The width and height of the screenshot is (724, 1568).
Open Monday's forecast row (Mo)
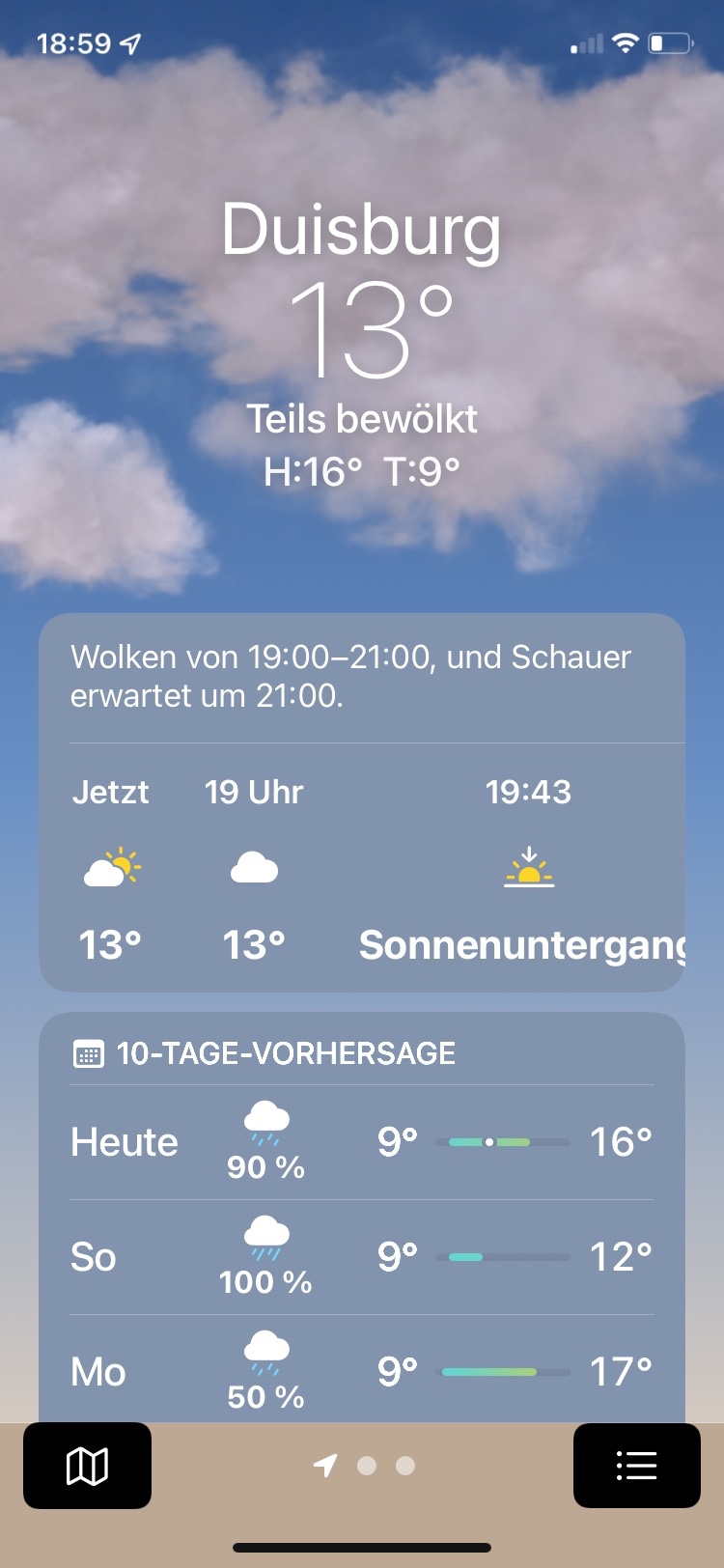(x=362, y=1371)
